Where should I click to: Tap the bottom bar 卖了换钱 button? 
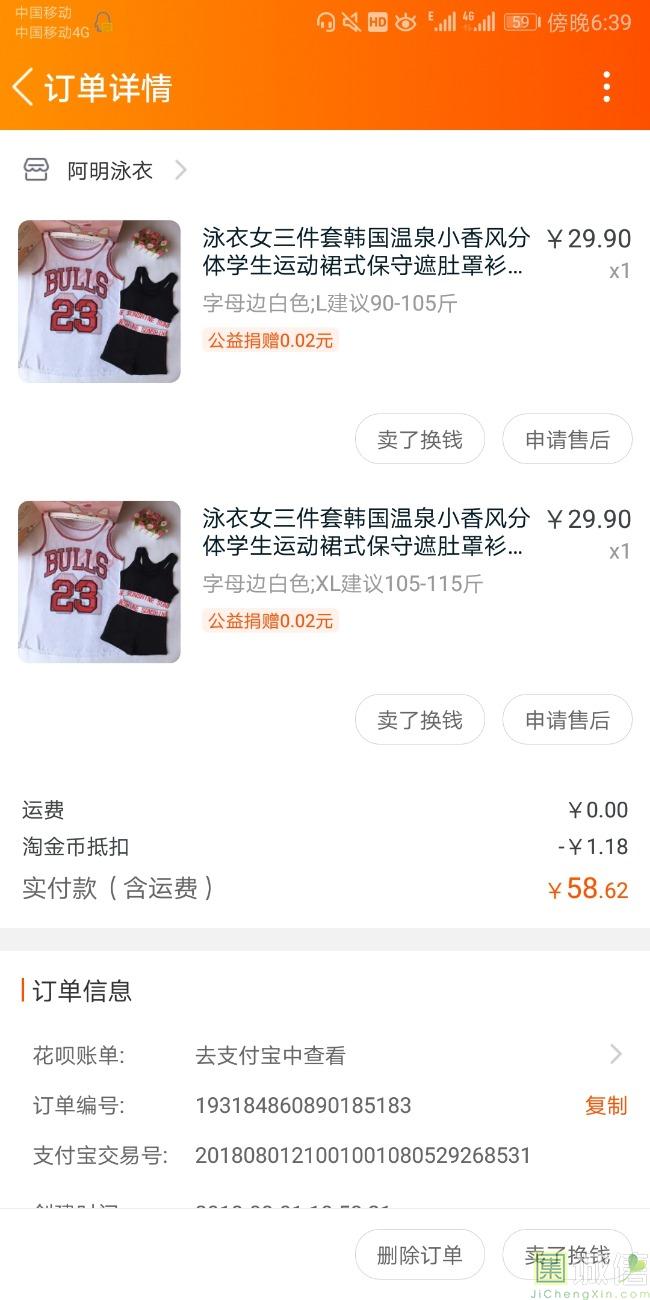(x=567, y=1255)
